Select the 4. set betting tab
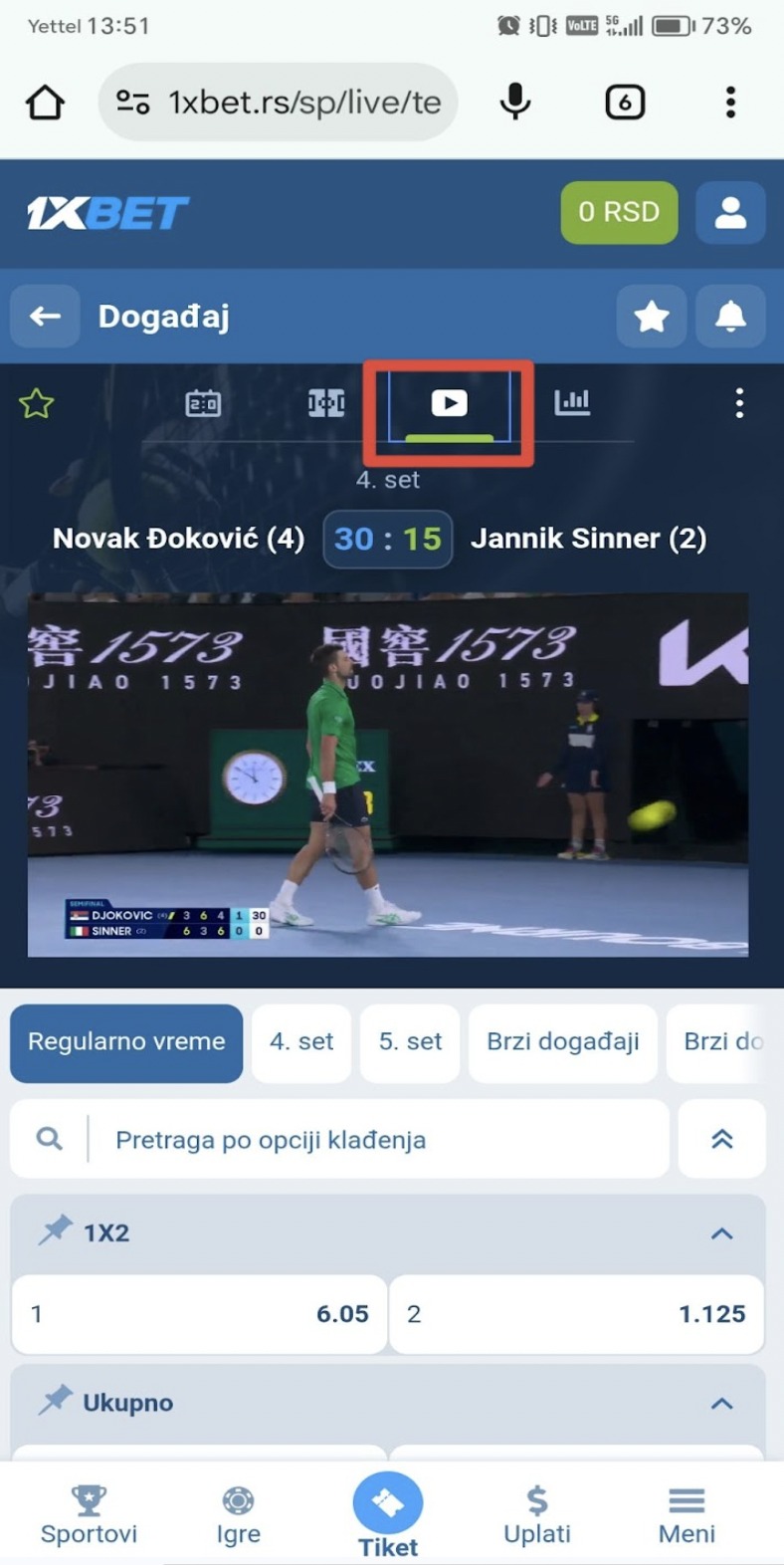Image resolution: width=784 pixels, height=1565 pixels. [x=301, y=1042]
